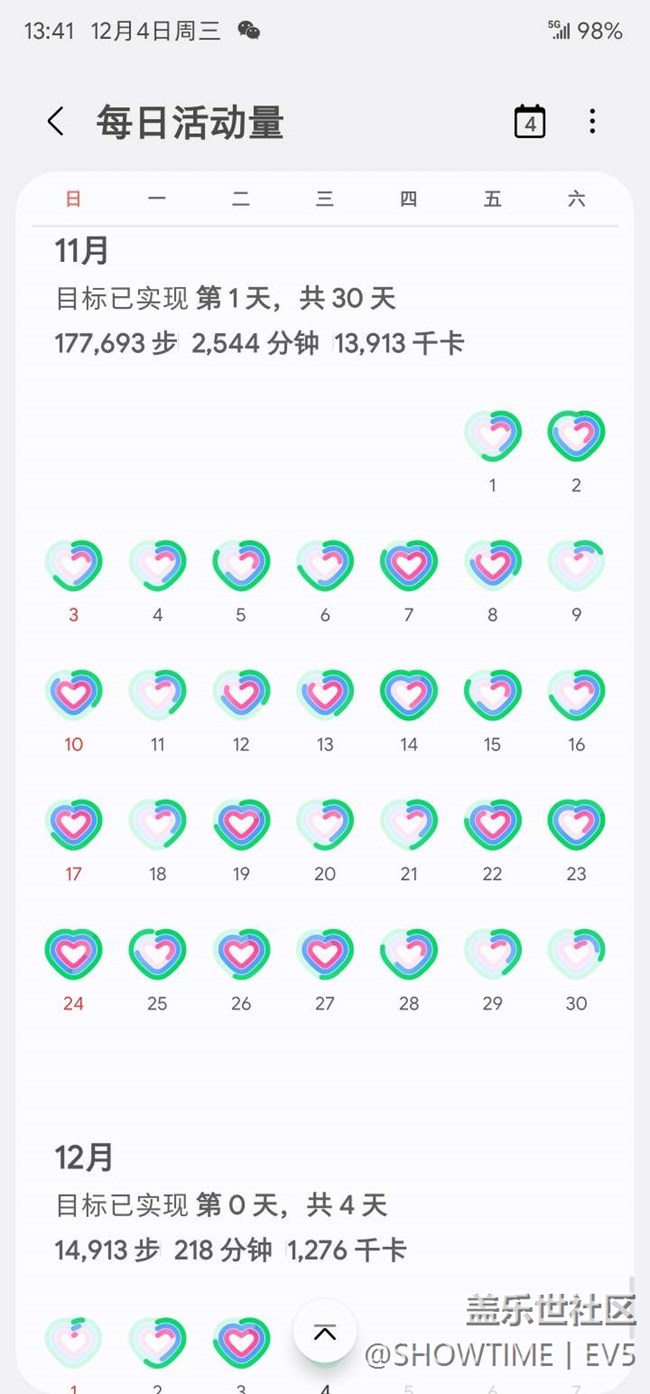Viewport: 650px width, 1394px height.
Task: Go back from 每日活动量
Action: (x=56, y=122)
